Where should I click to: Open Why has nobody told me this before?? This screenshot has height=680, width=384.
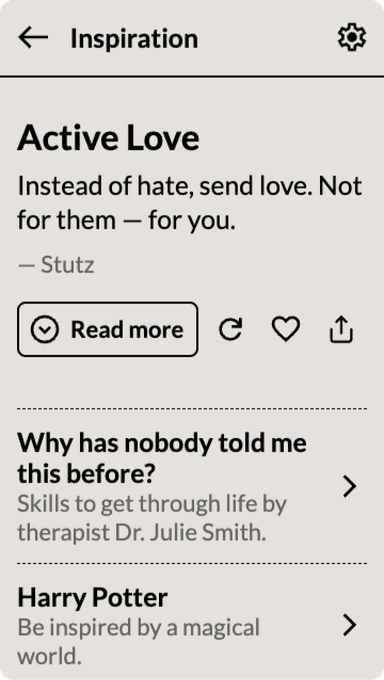(x=192, y=486)
